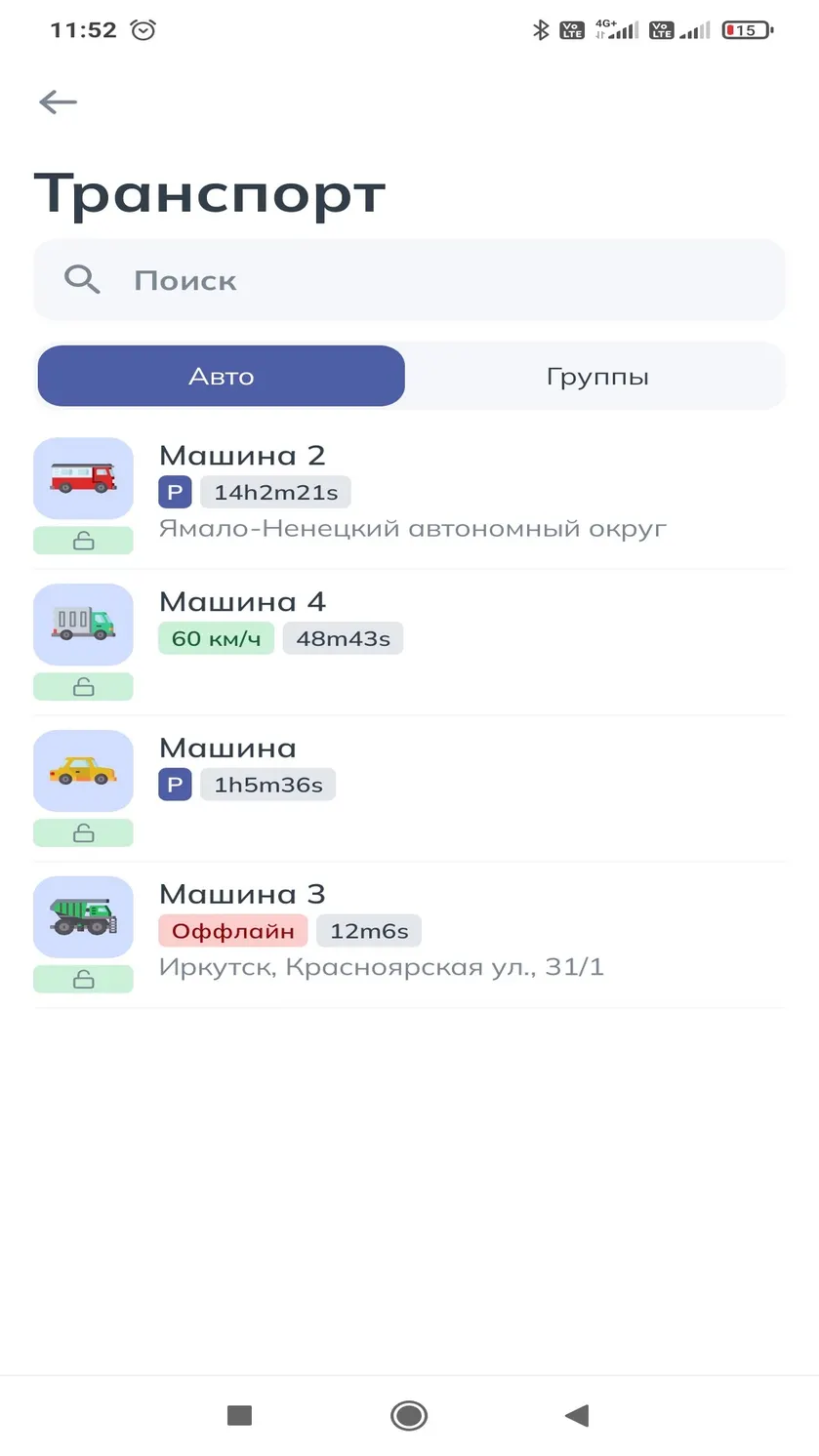Select the Авто tab

coord(221,376)
